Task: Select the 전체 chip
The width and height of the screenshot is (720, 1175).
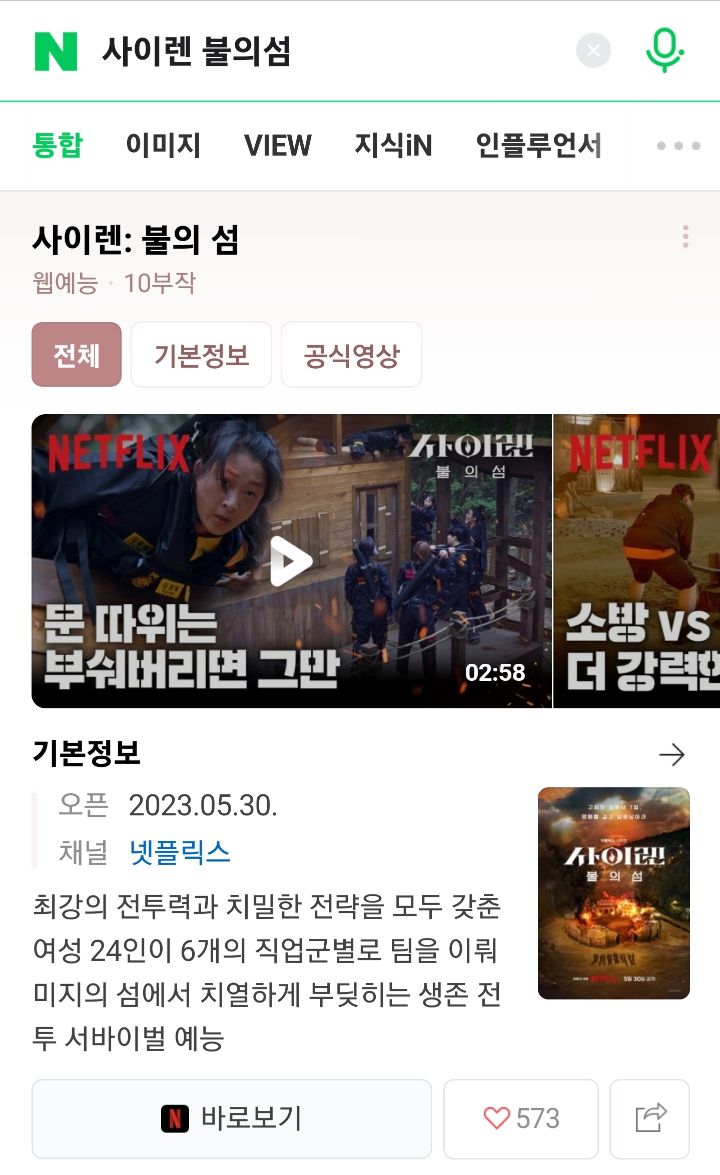Action: 76,354
